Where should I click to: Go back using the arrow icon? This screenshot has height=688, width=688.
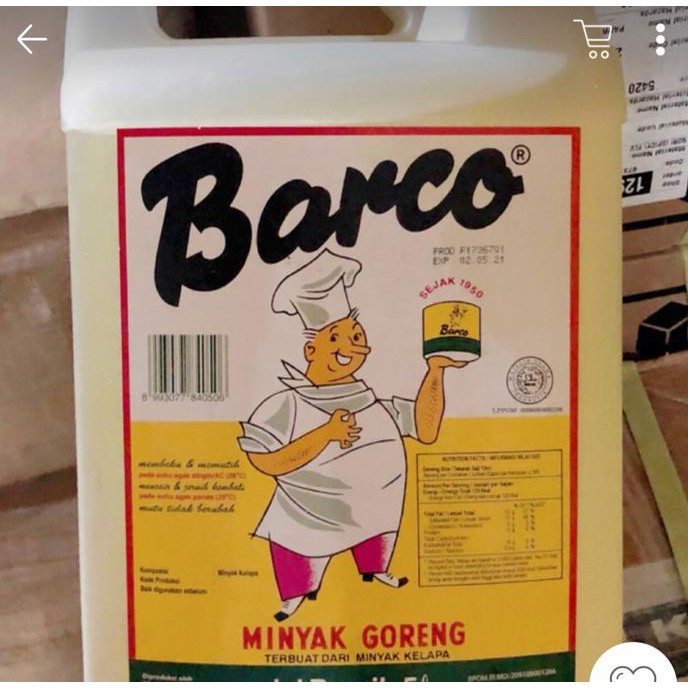click(32, 39)
